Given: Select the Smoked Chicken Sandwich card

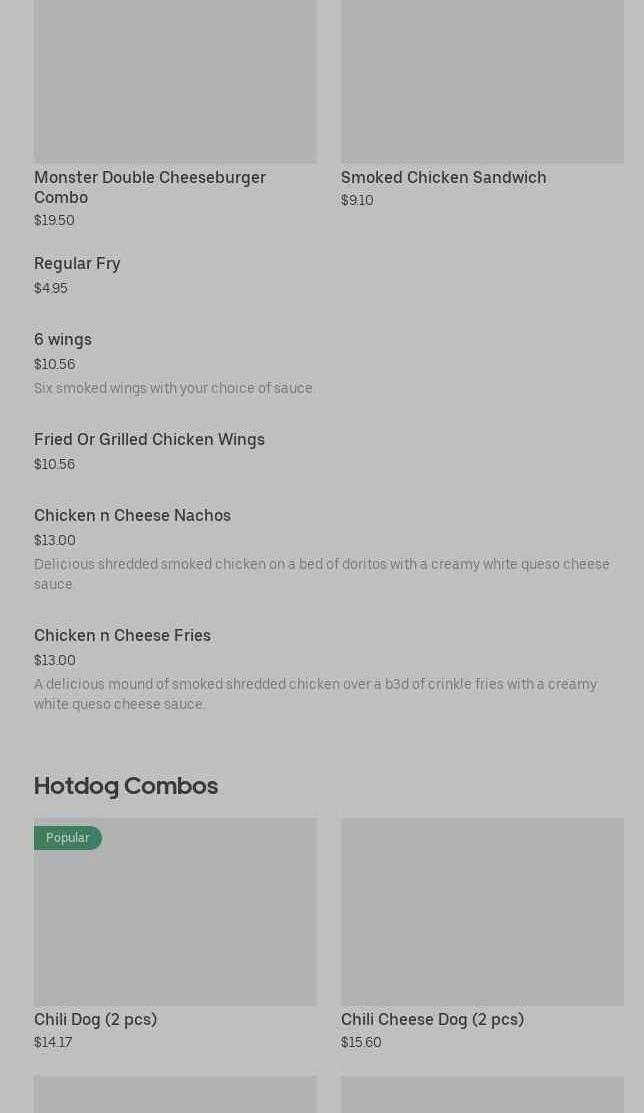Looking at the screenshot, I should [443, 177].
